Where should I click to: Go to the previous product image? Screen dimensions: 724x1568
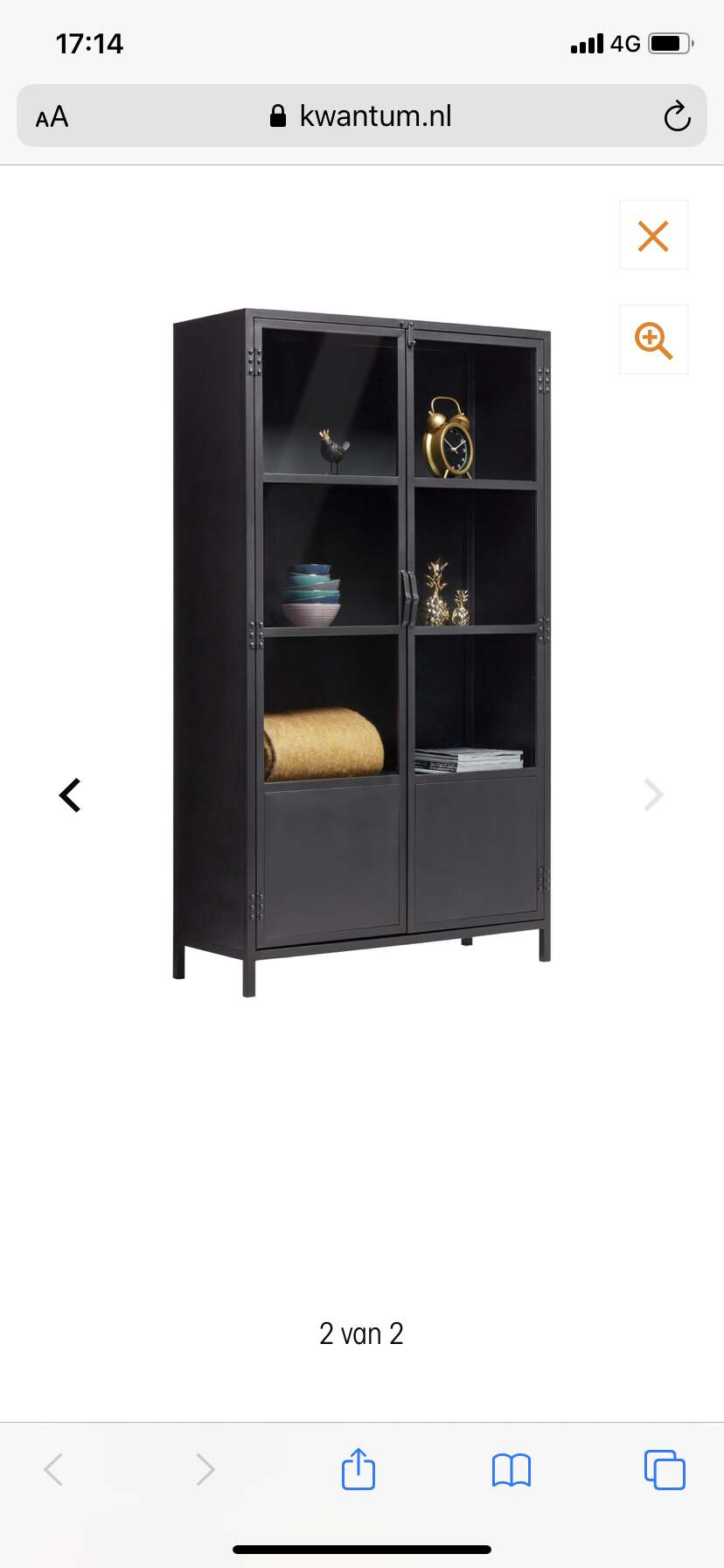(70, 795)
